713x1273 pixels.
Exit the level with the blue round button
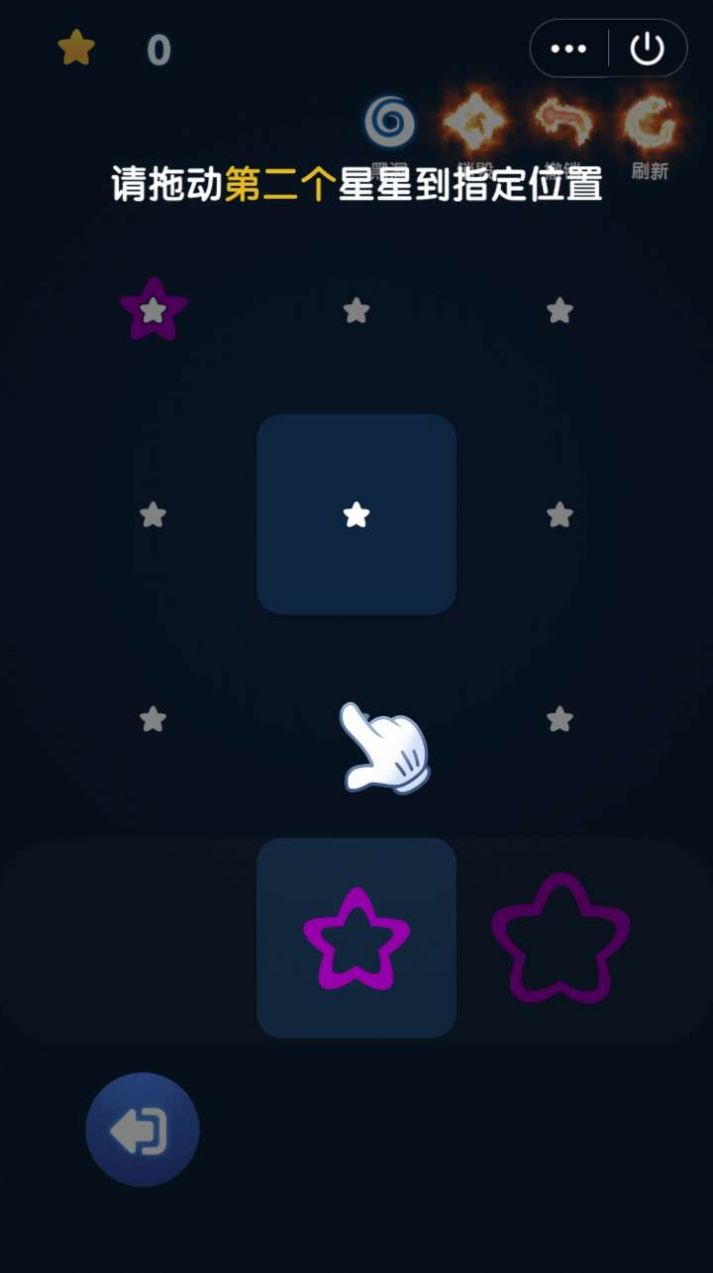(x=142, y=1129)
